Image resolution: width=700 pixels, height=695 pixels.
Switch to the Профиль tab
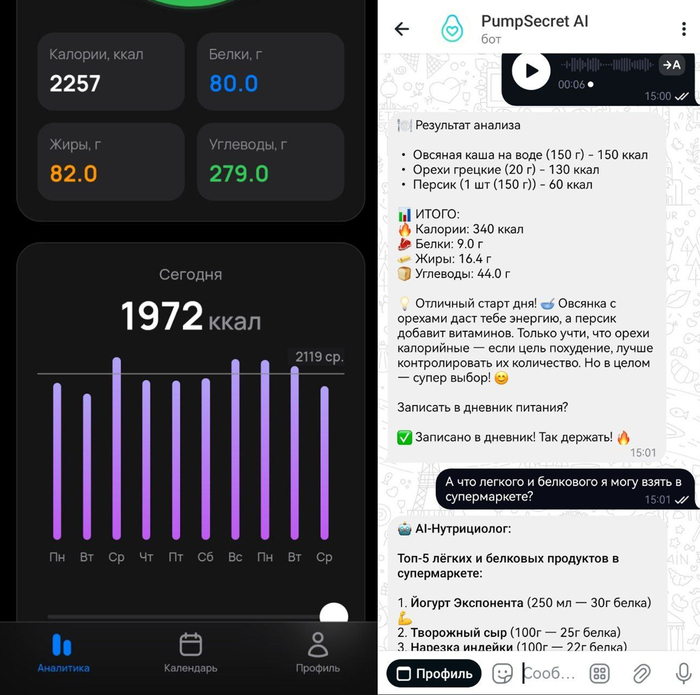point(317,653)
